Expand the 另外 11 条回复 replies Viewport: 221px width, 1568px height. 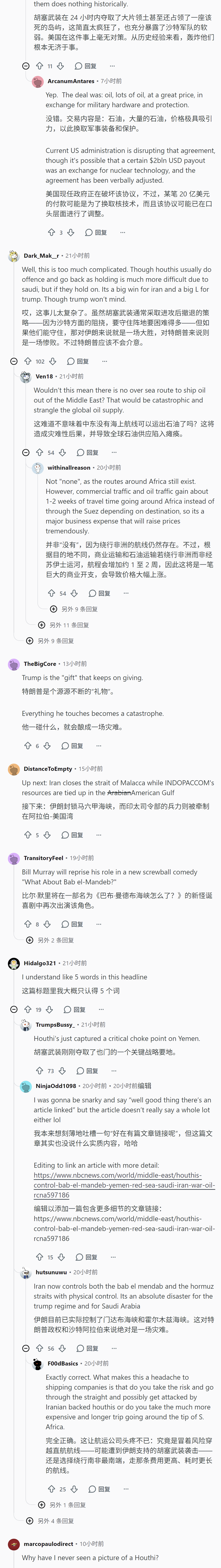(x=63, y=625)
